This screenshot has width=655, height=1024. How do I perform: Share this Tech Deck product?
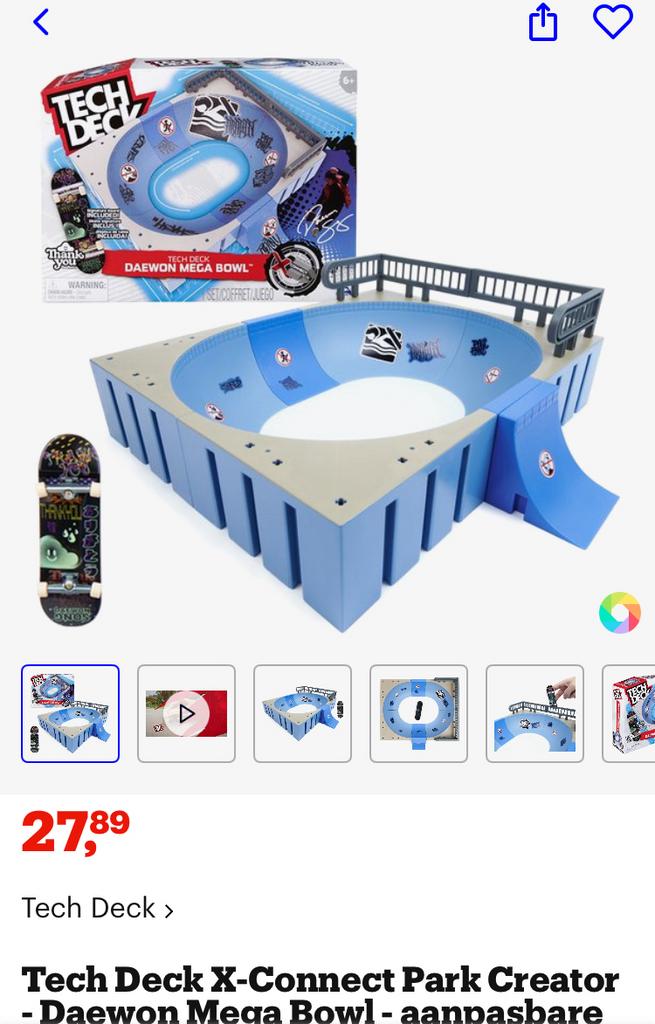(x=542, y=22)
